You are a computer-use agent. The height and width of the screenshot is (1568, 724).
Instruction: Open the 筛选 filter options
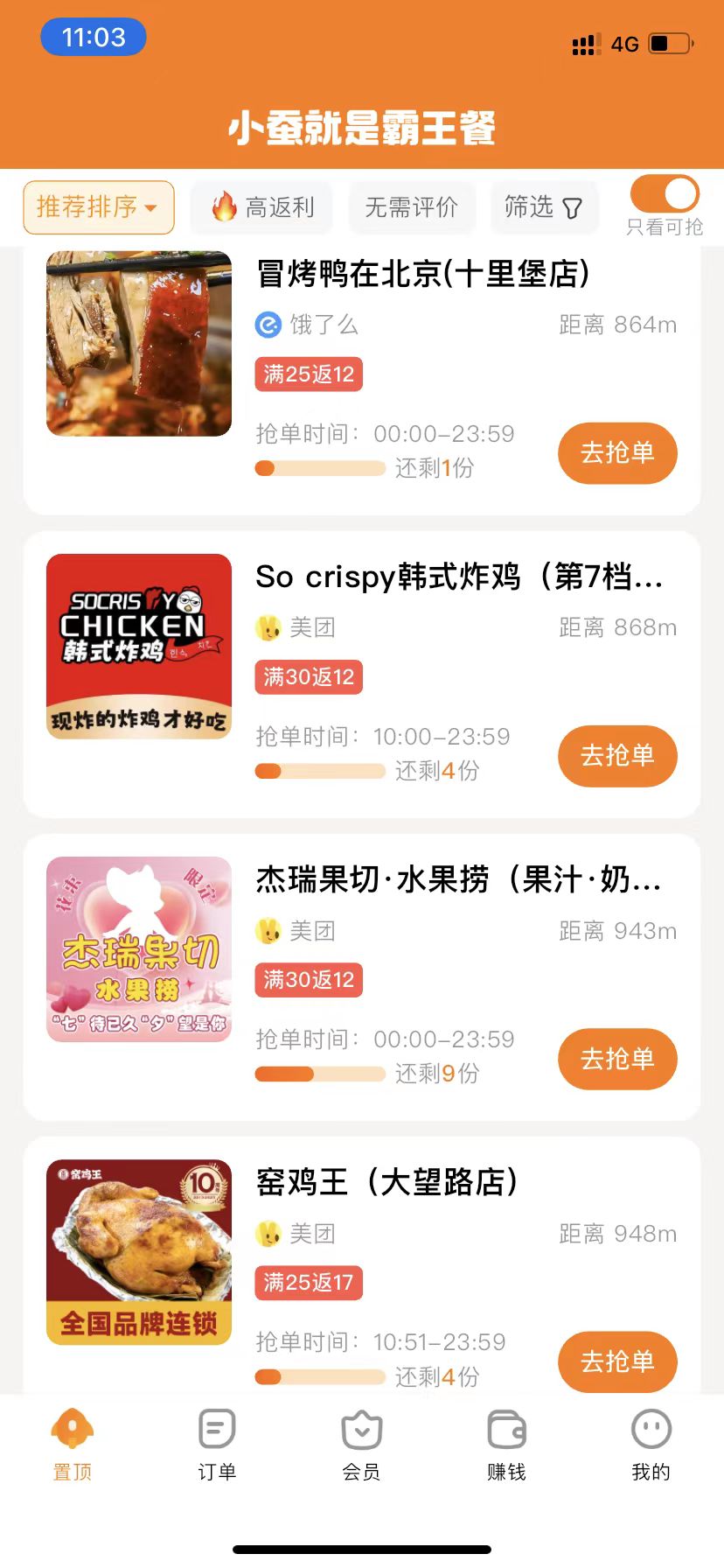(x=544, y=207)
